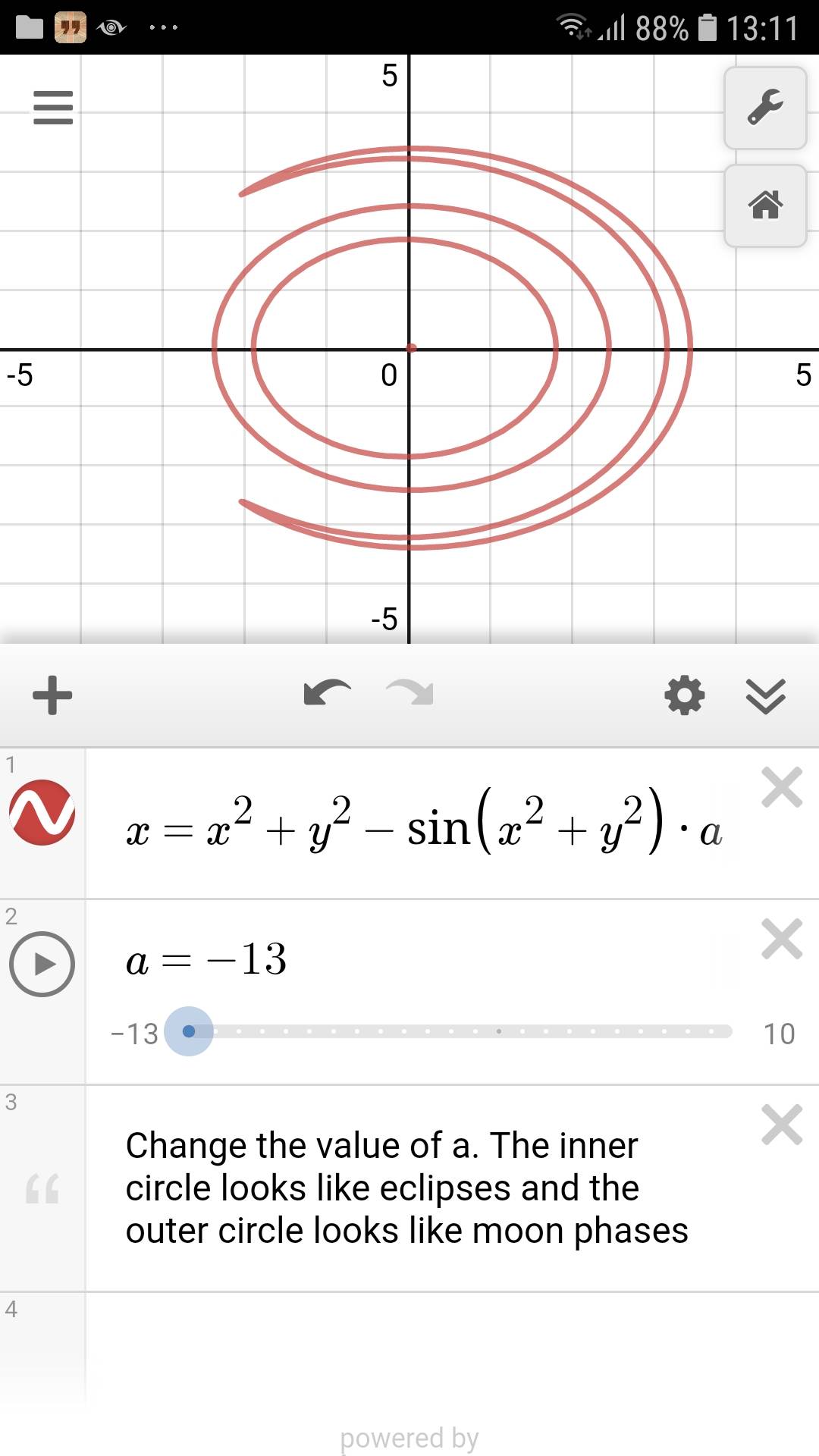
Task: Add a new expression item
Action: point(52,695)
